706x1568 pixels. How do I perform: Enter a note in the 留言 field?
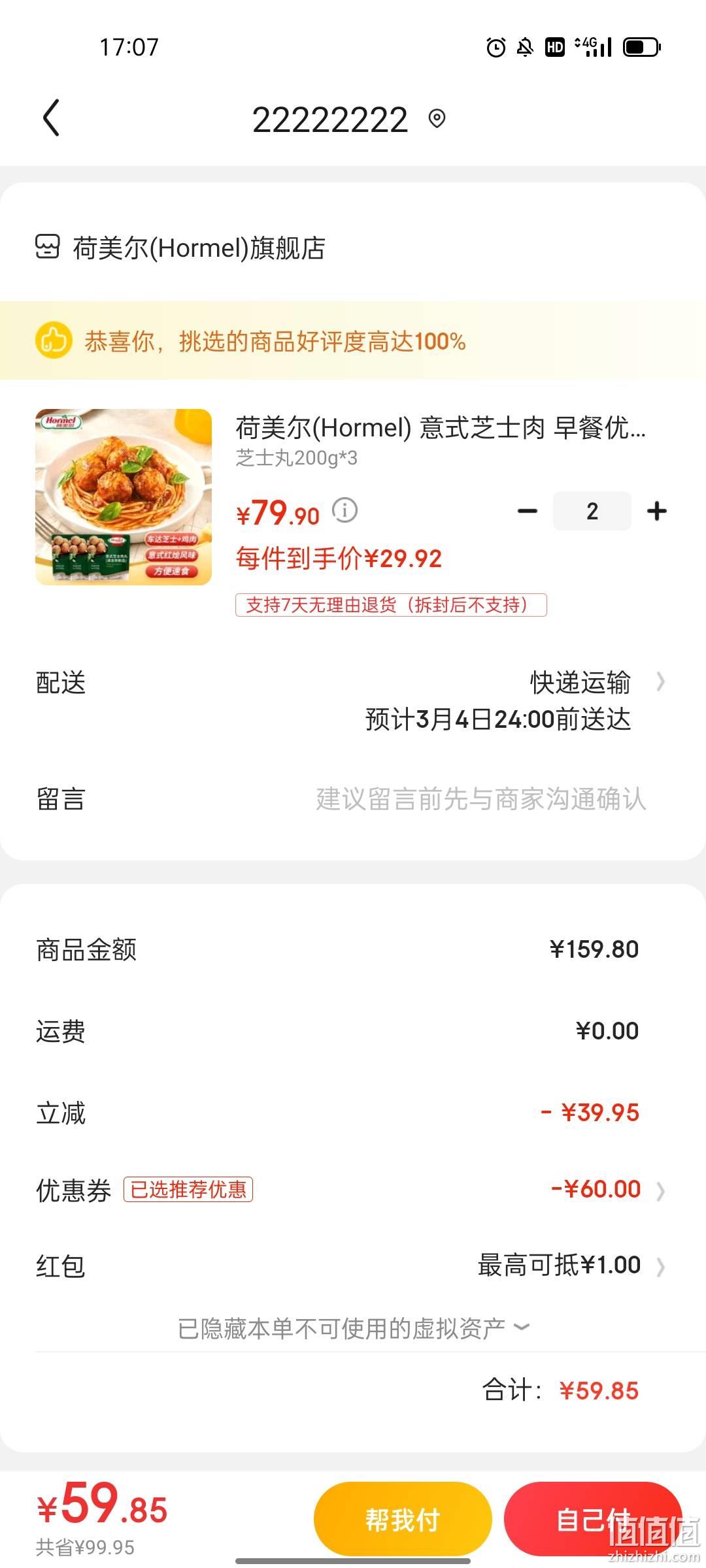point(353,799)
